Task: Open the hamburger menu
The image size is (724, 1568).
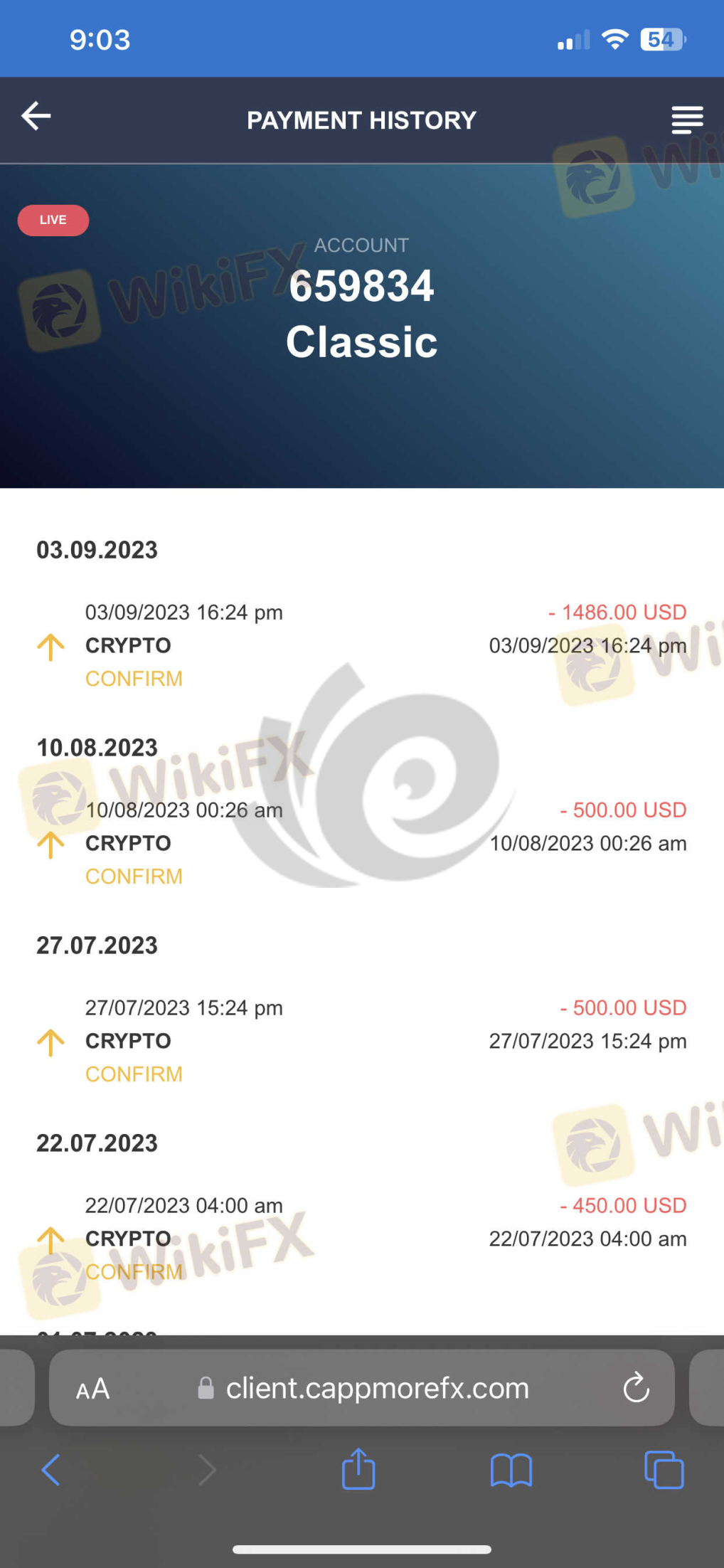Action: click(x=686, y=120)
